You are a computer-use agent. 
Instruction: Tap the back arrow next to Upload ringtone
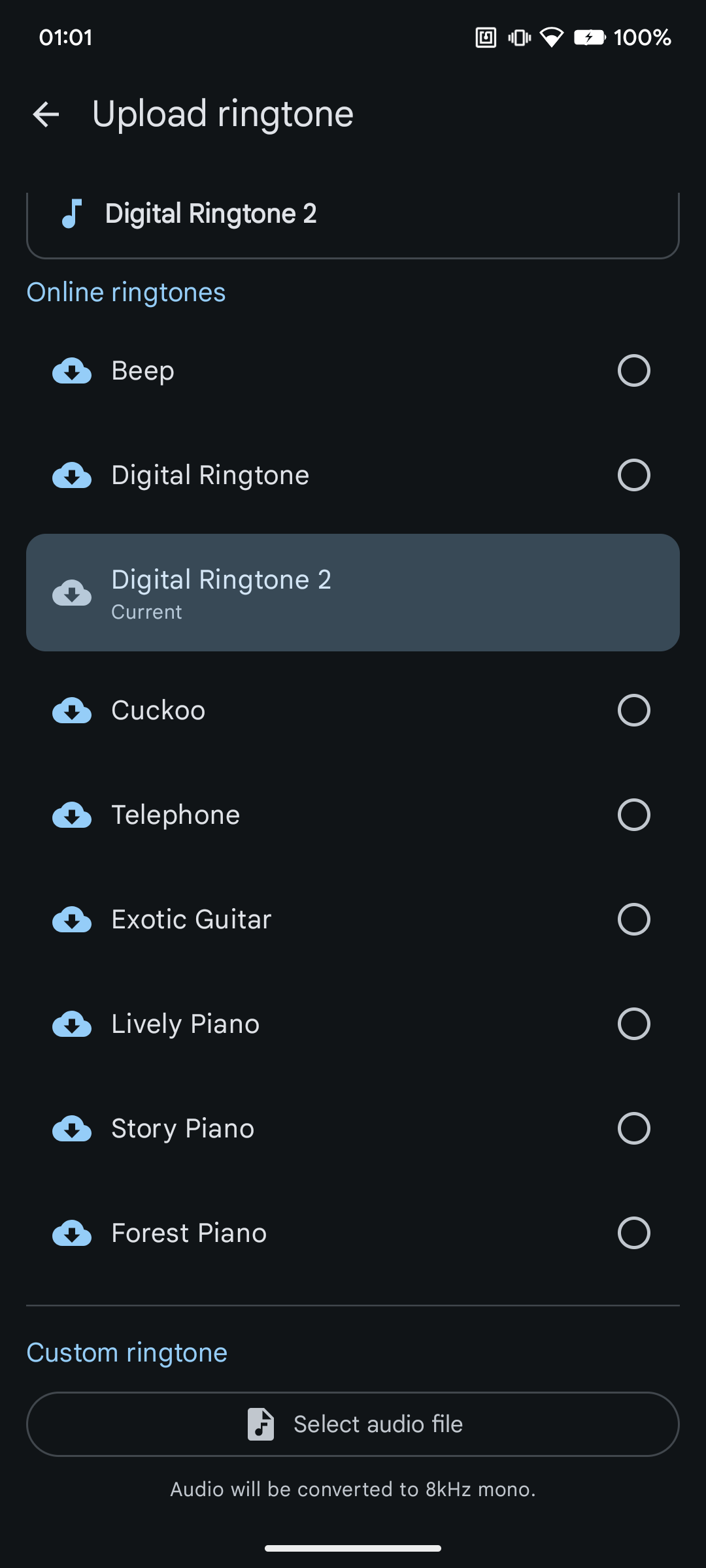point(46,114)
